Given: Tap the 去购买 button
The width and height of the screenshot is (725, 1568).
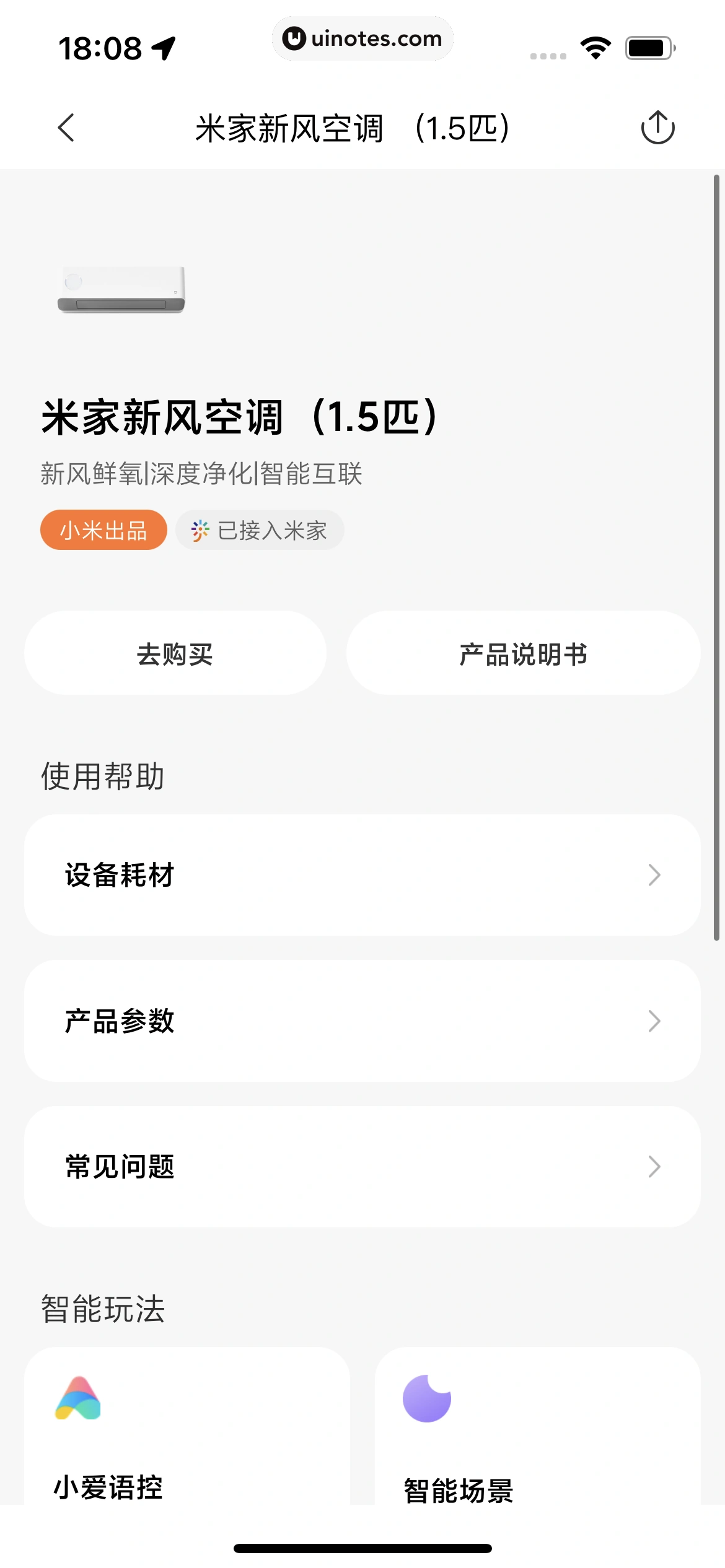Looking at the screenshot, I should tap(175, 653).
